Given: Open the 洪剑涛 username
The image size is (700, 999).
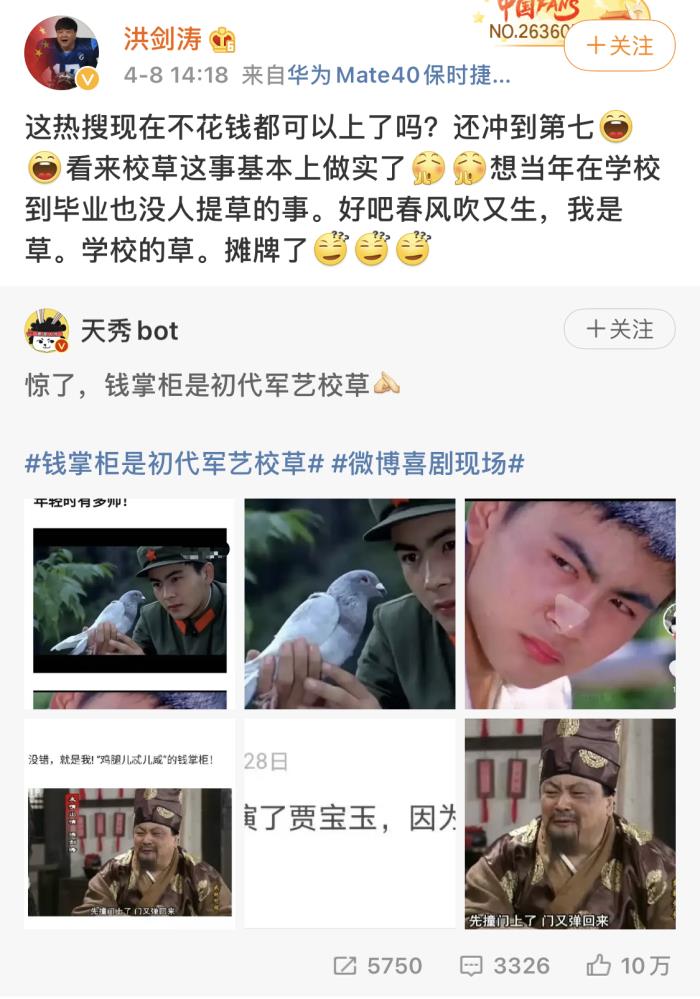Looking at the screenshot, I should point(163,39).
